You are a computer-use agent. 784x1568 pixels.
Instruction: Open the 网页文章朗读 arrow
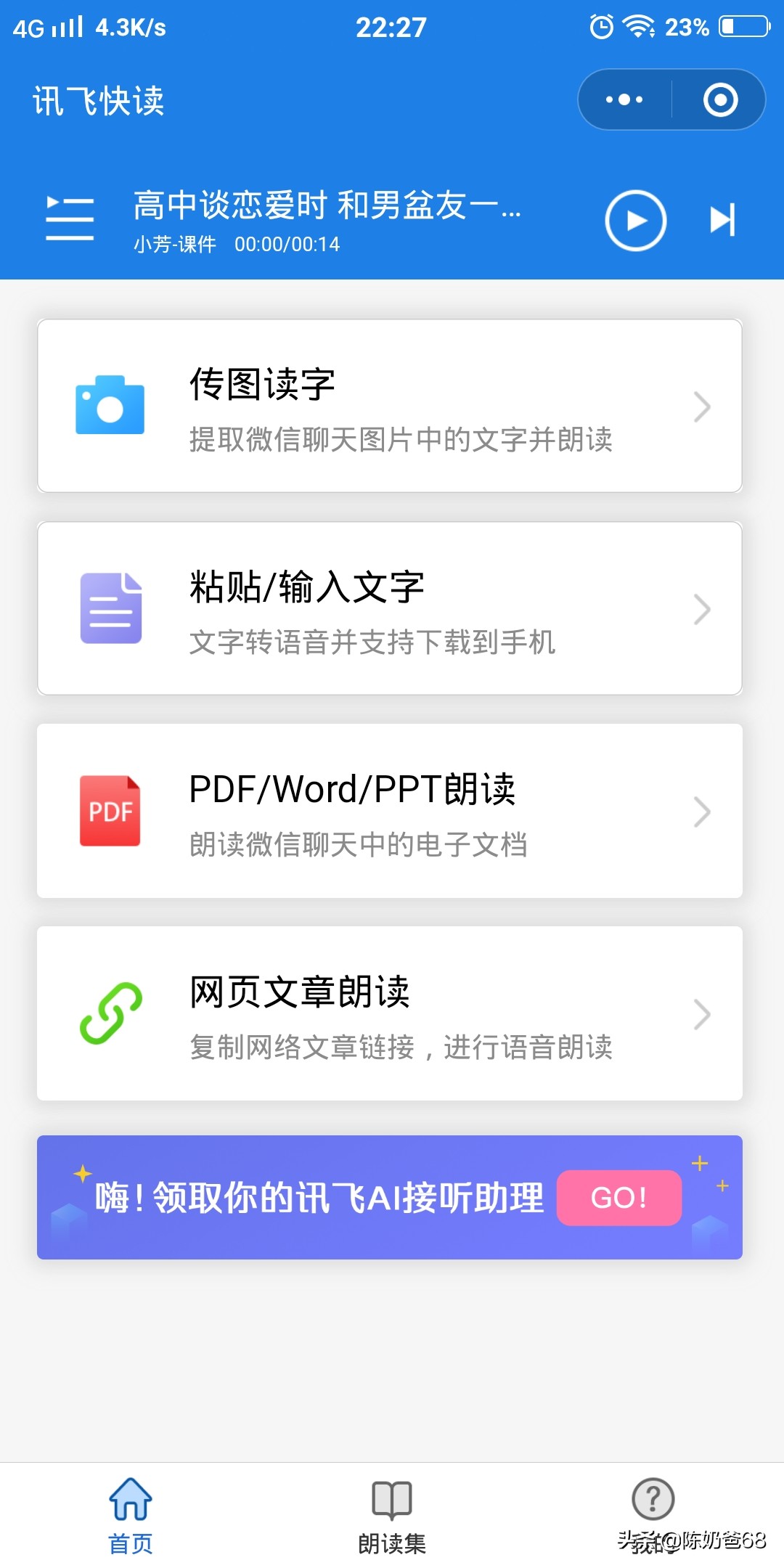click(701, 1015)
